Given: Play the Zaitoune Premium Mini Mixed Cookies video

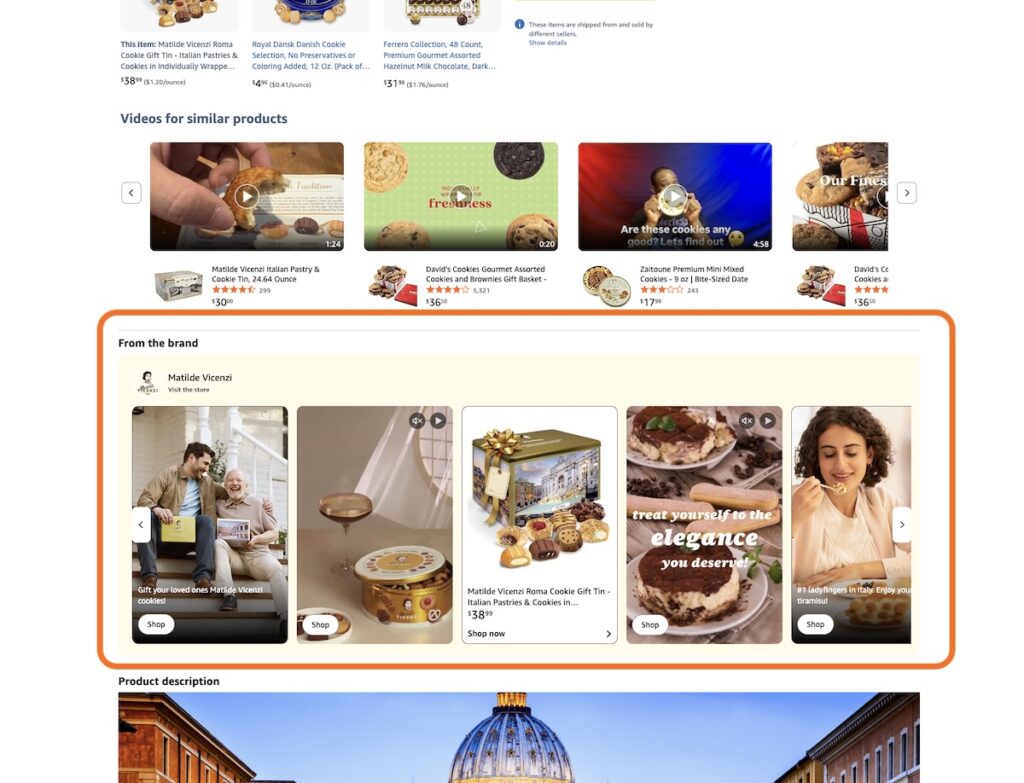Looking at the screenshot, I should 674,196.
